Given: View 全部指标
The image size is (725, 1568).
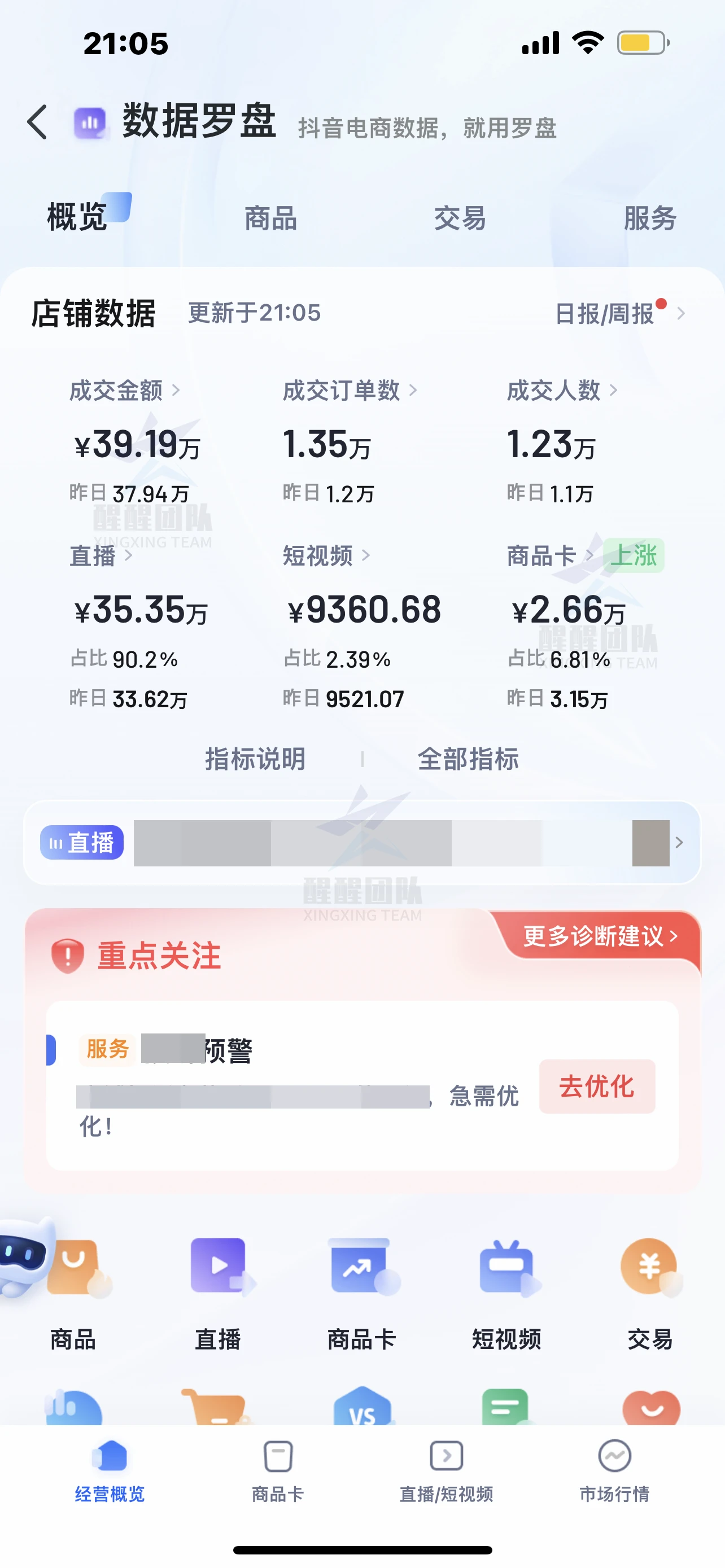Looking at the screenshot, I should tap(468, 759).
